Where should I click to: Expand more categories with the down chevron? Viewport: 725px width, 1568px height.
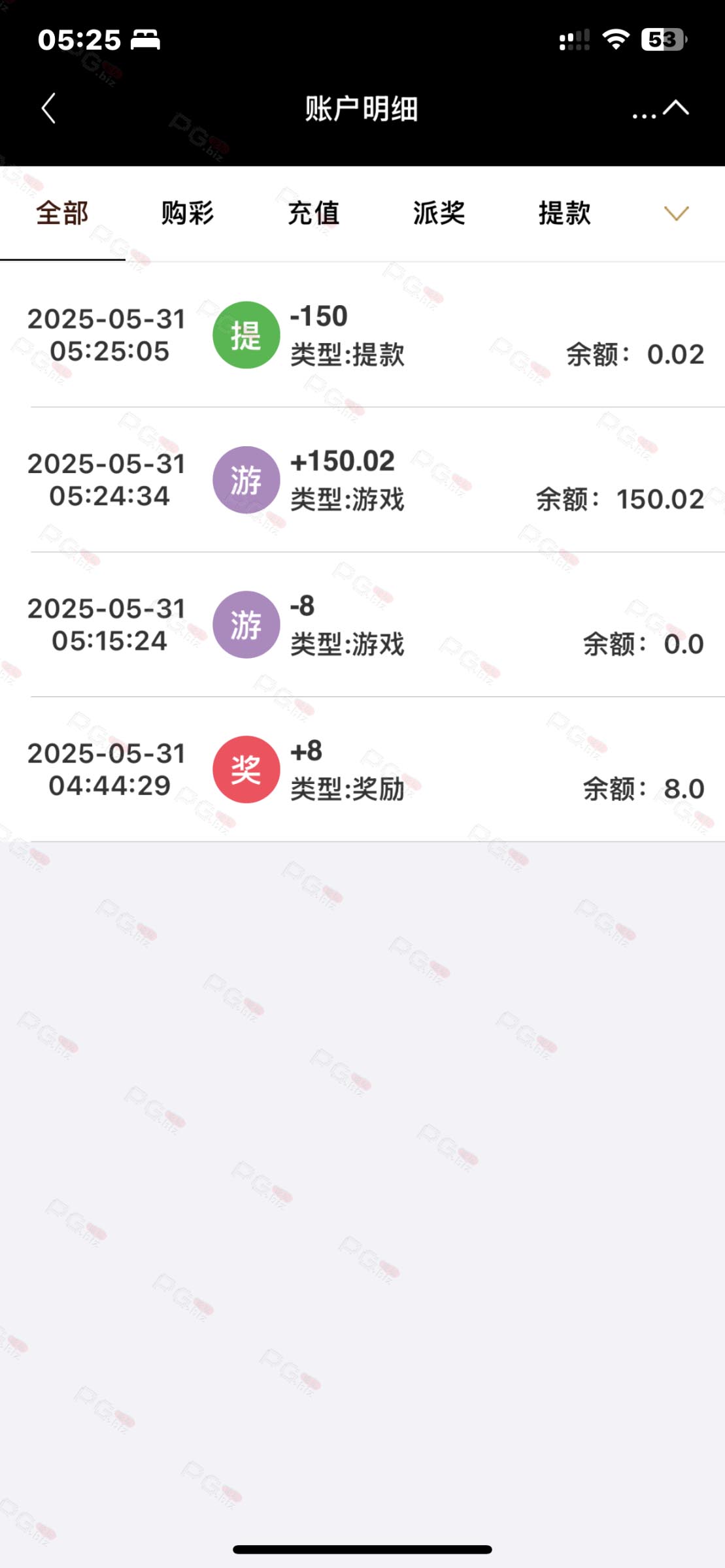click(x=676, y=213)
